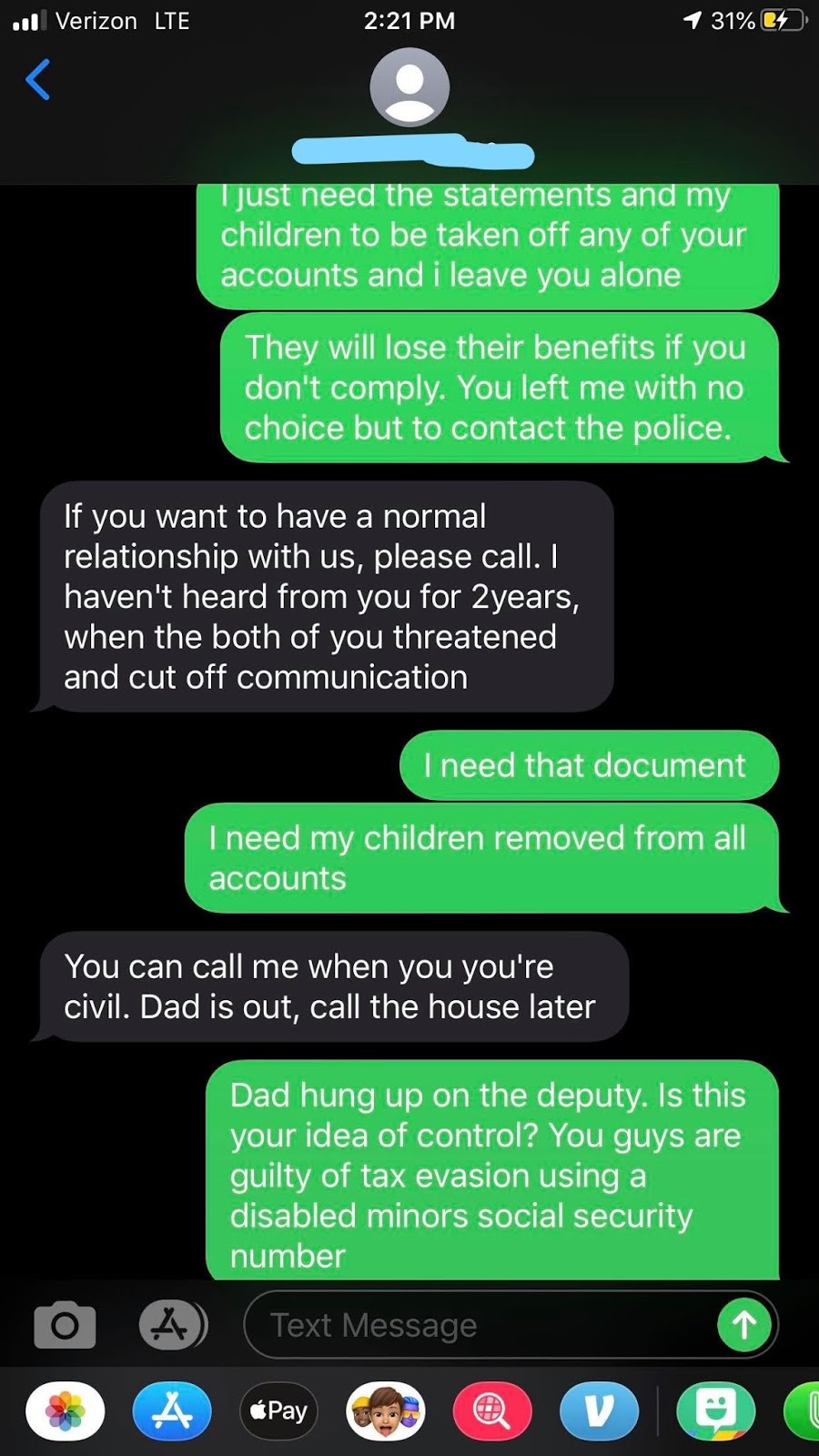
Task: Open the image search app with globe icon
Action: click(492, 1411)
